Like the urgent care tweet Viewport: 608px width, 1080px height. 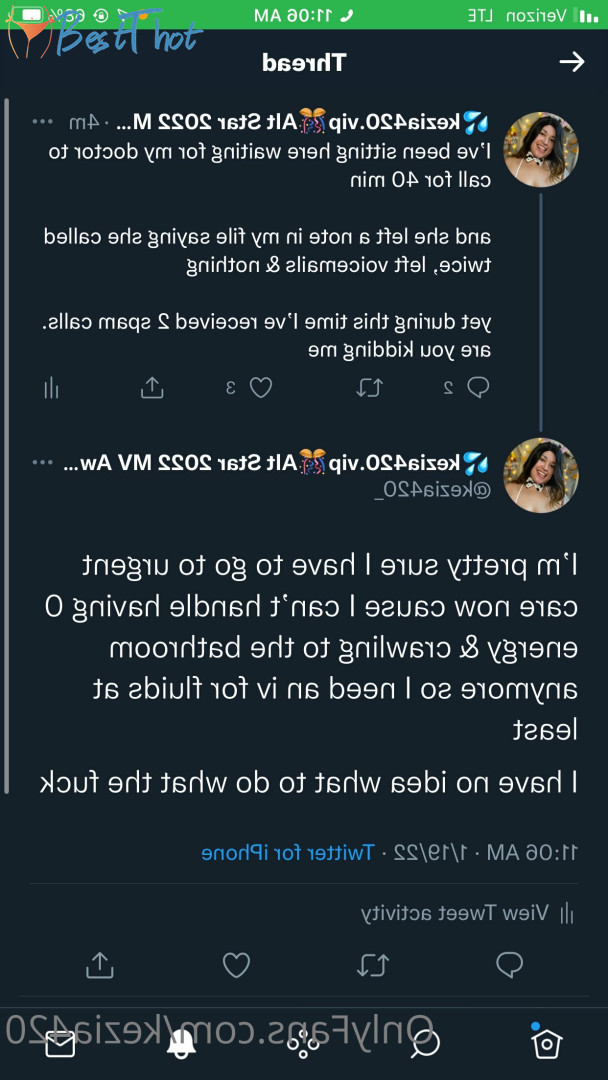236,965
